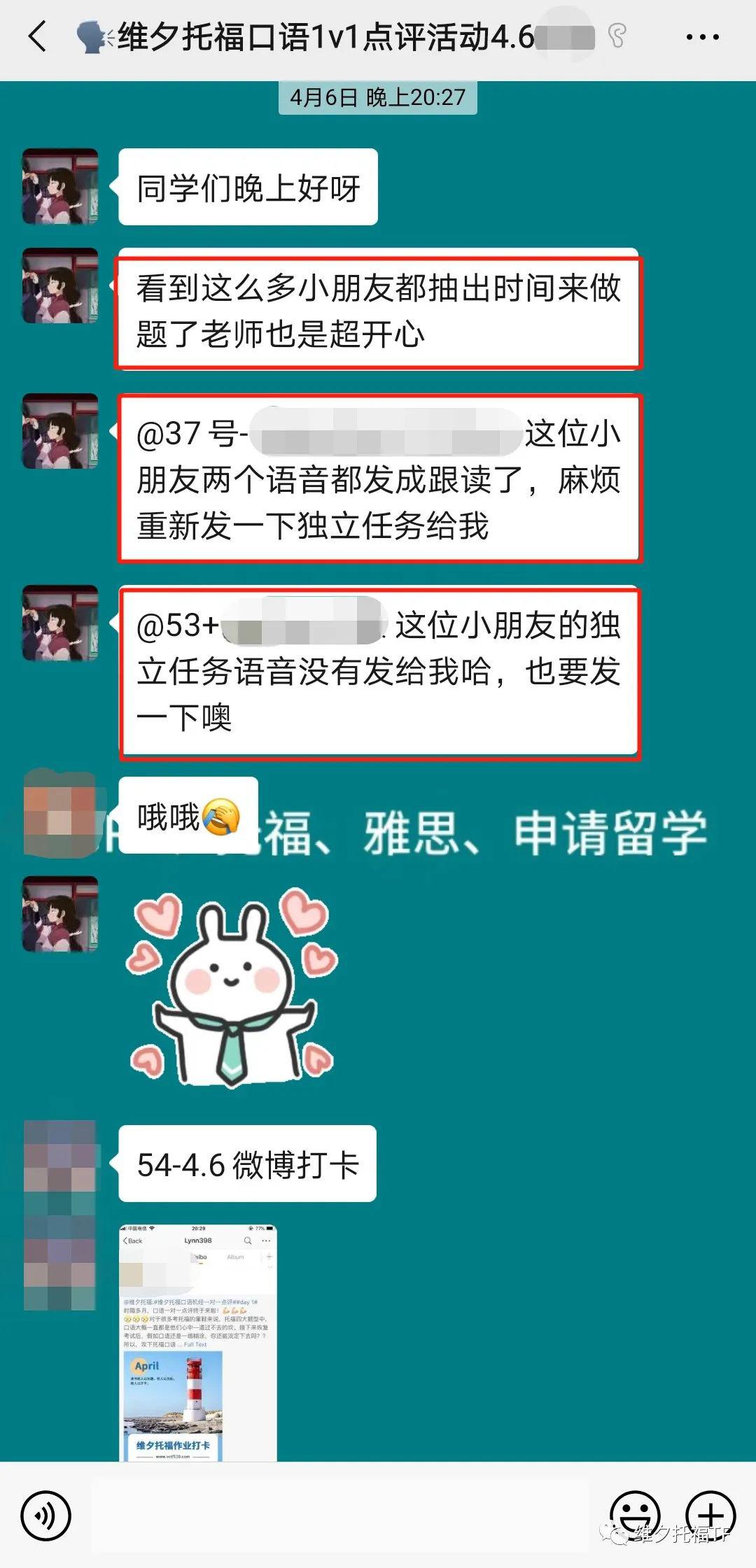Go back from the group chat
The height and width of the screenshot is (1568, 756).
pyautogui.click(x=38, y=36)
